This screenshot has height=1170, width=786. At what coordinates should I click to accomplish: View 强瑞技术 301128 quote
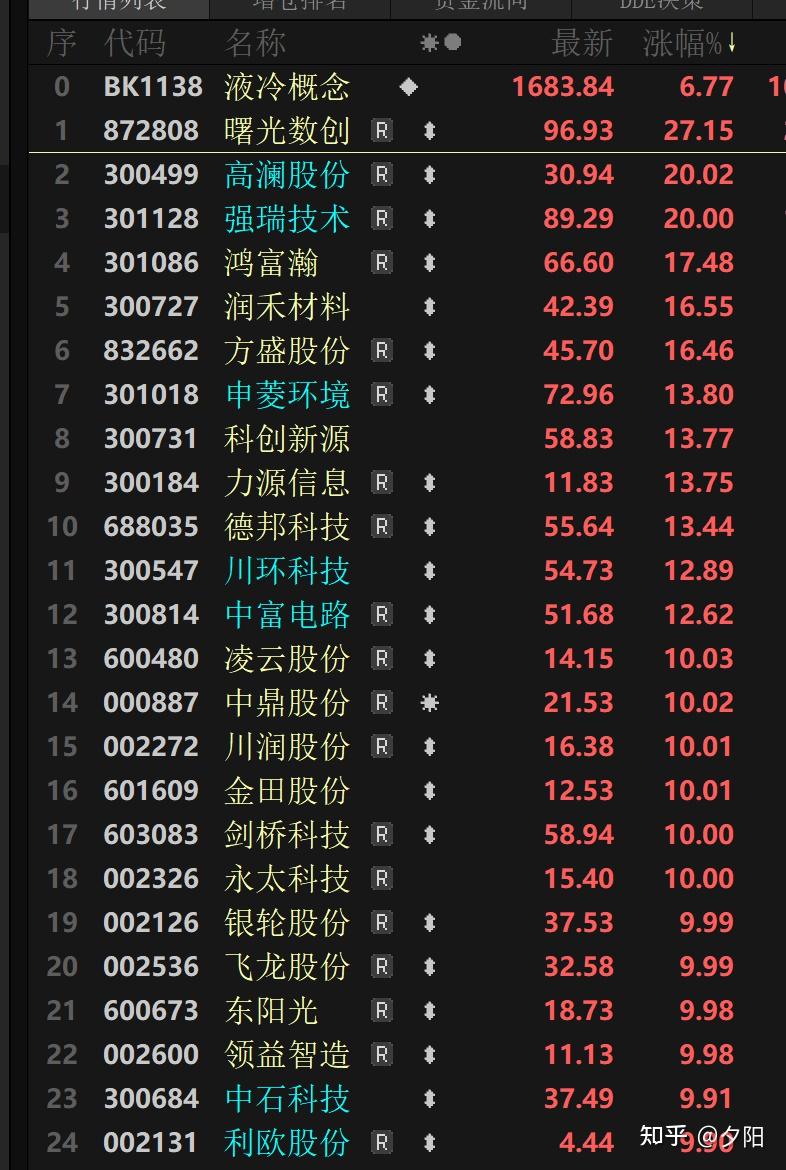tap(287, 219)
